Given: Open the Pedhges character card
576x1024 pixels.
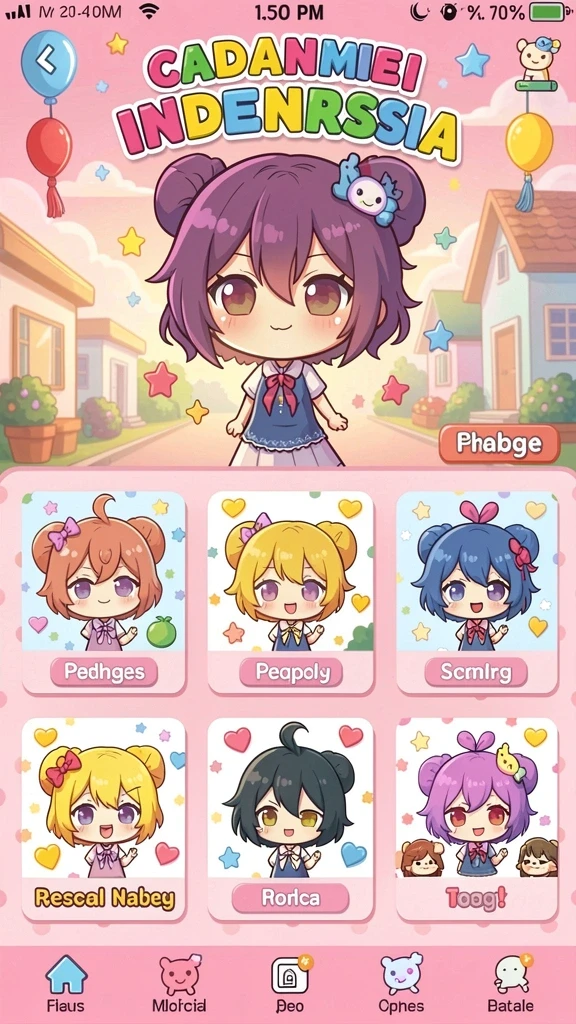Looking at the screenshot, I should (x=104, y=592).
